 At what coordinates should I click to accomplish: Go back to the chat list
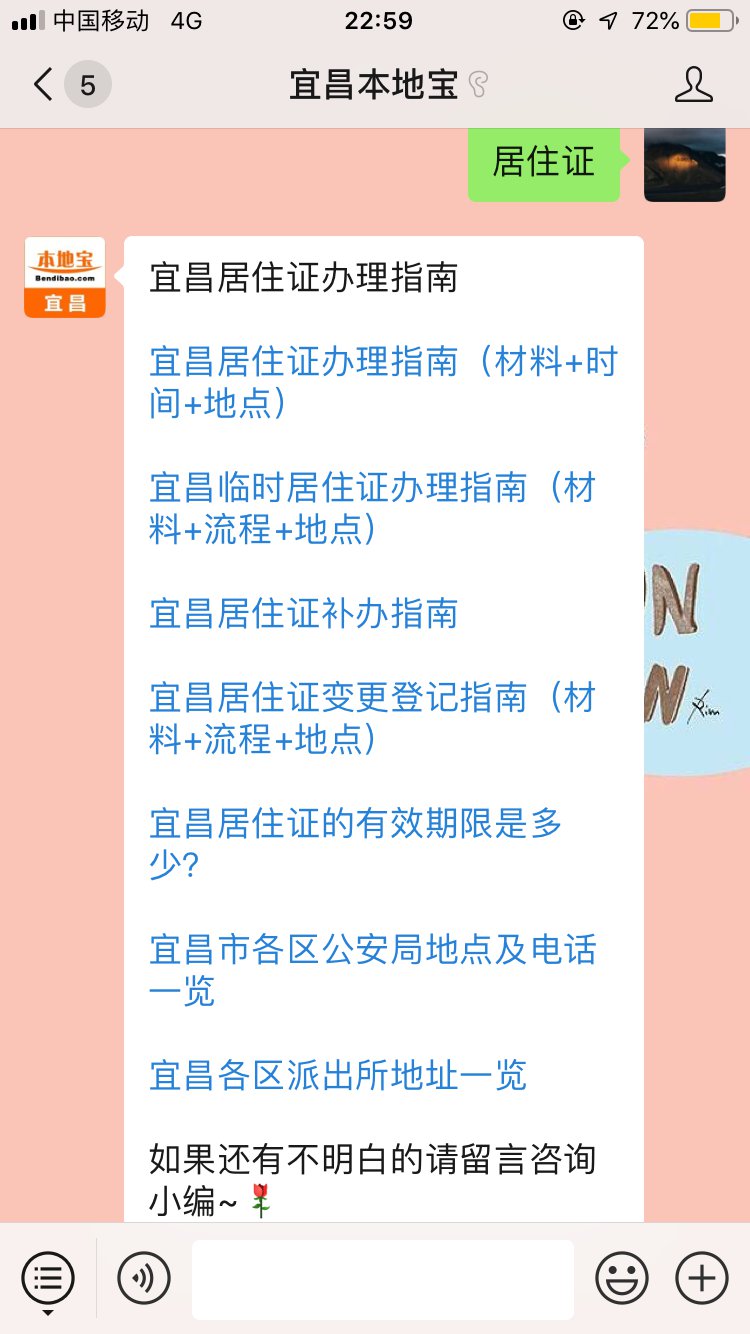(44, 85)
